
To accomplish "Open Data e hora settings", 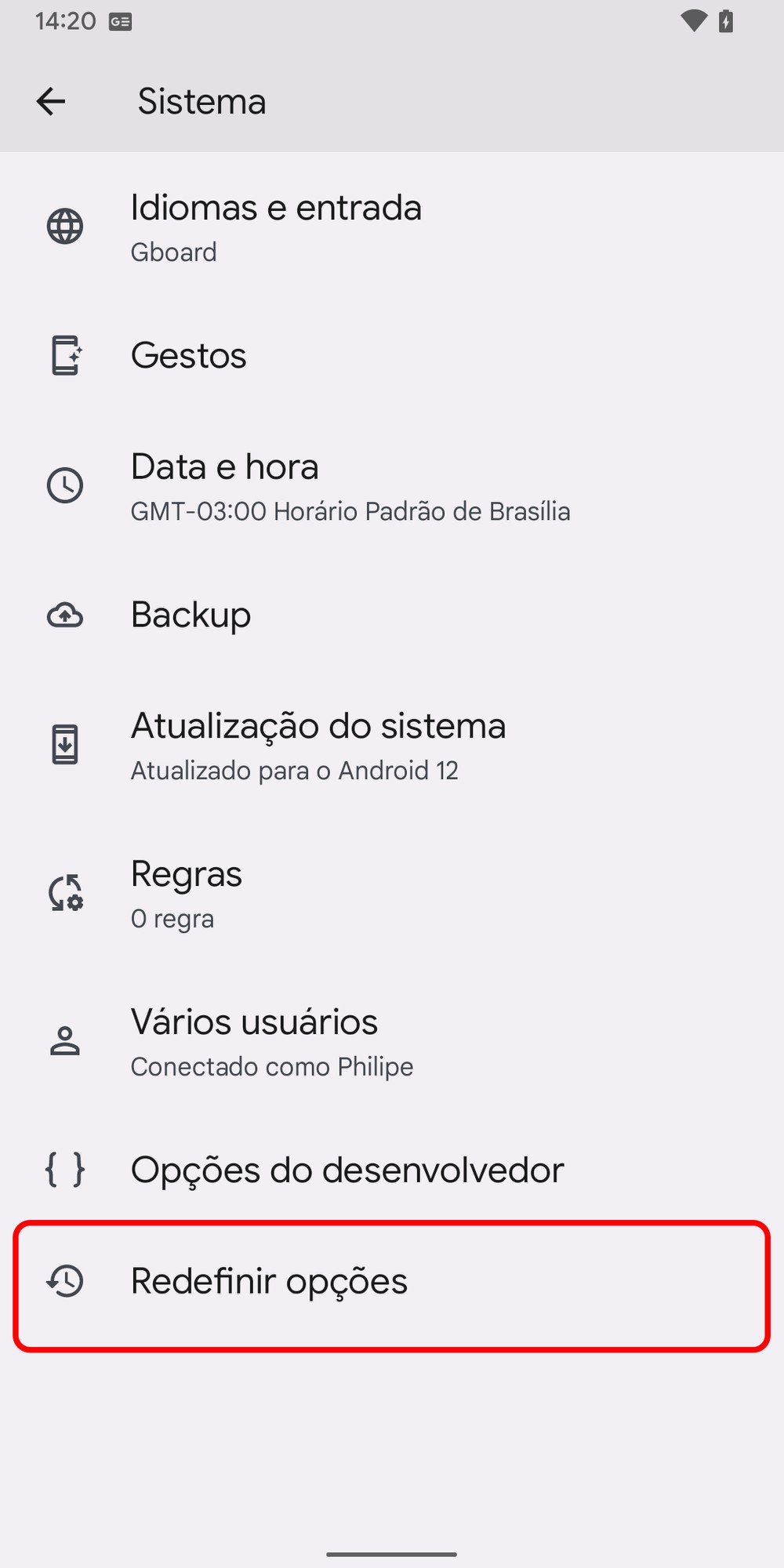I will [350, 486].
